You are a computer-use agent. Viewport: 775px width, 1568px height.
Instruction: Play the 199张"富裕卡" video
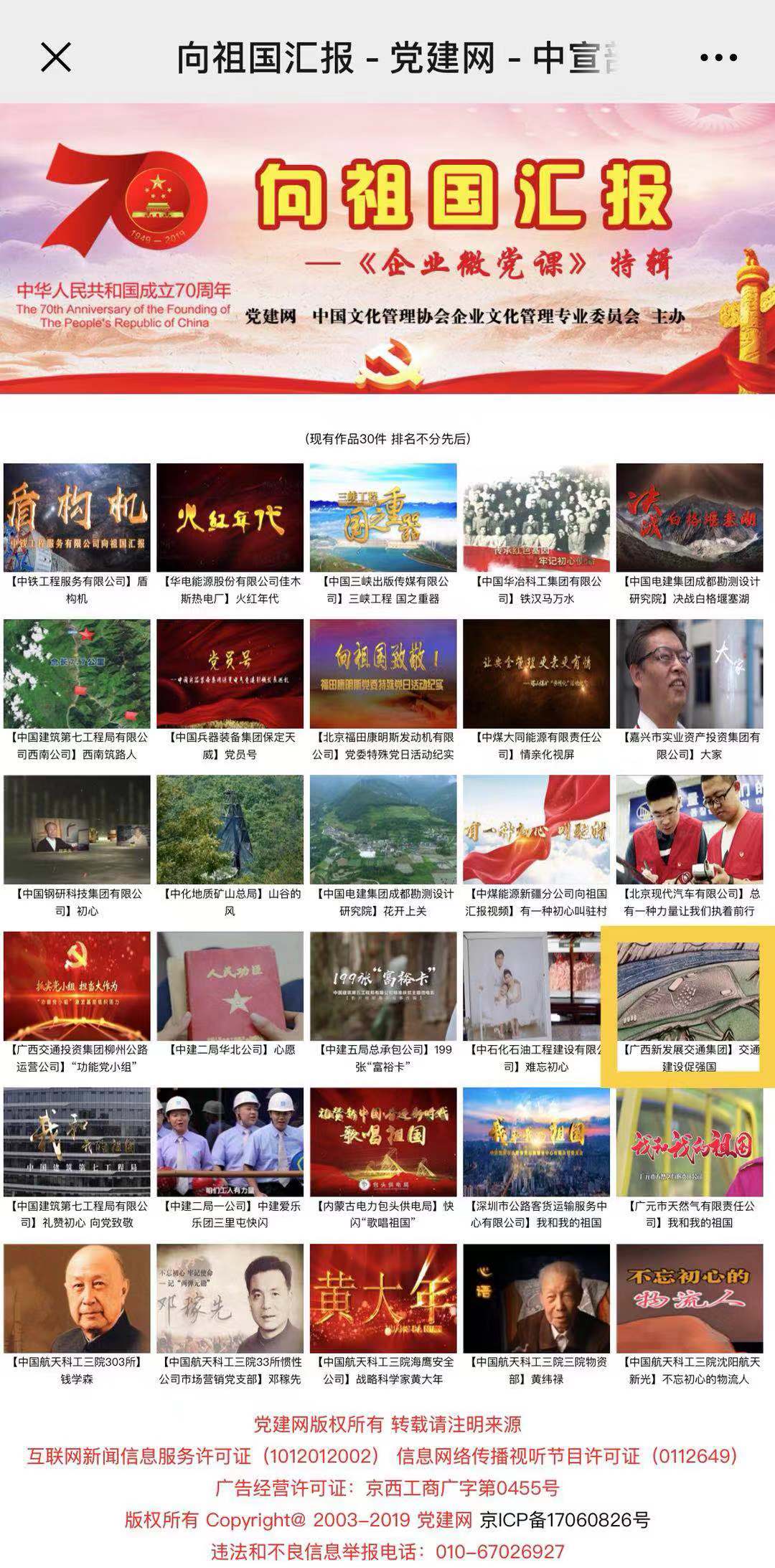coord(383,986)
